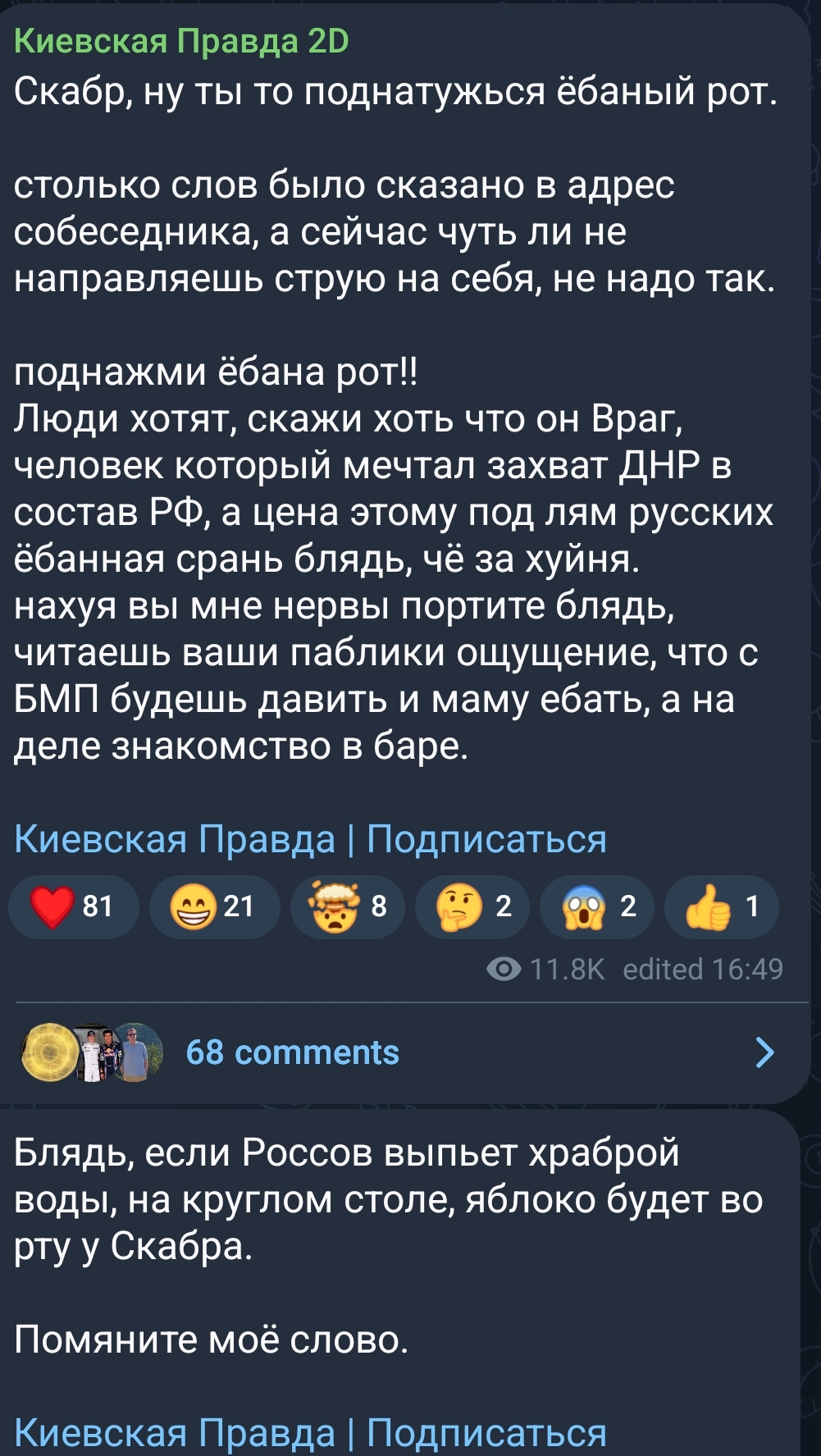Screen dimensions: 821x1456
Task: Follow the Подписаться link under the first post
Action: 486,839
